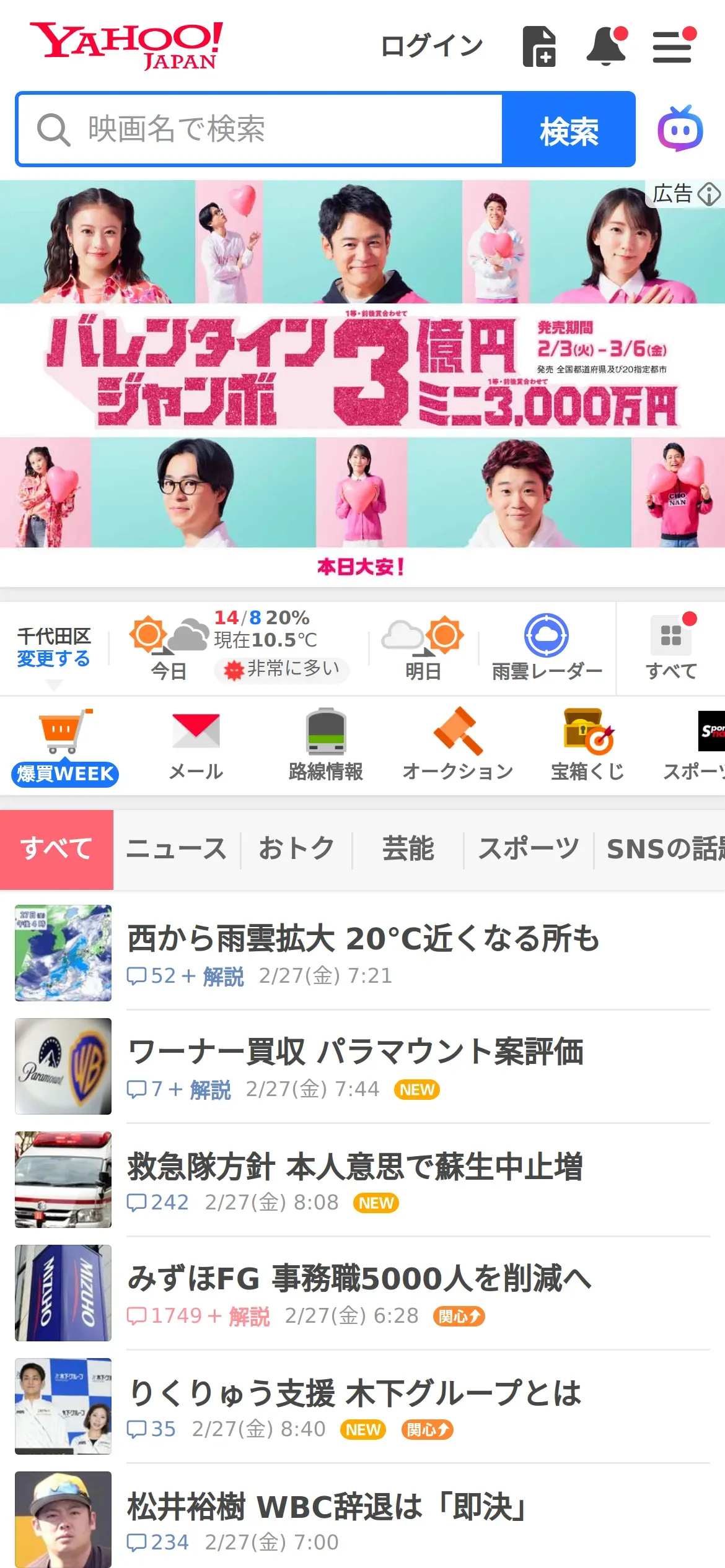Open the オークション shortcut

click(458, 745)
